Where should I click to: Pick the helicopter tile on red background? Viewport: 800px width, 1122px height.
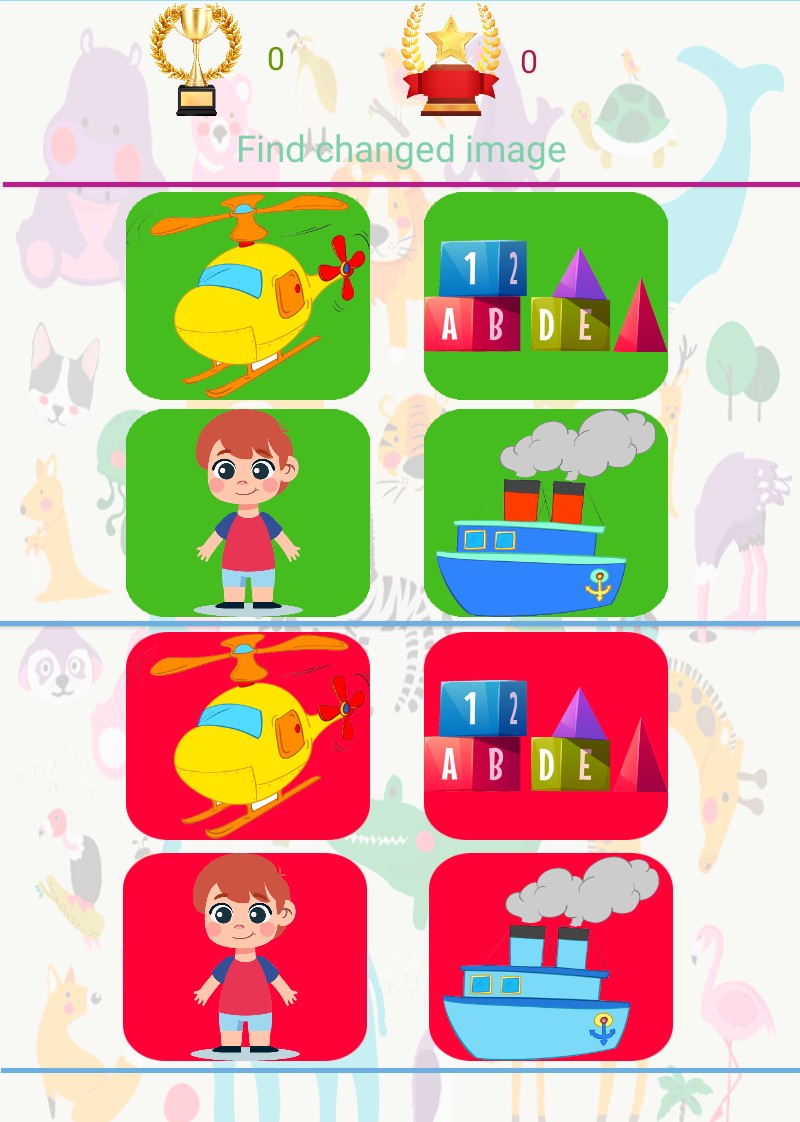point(248,736)
